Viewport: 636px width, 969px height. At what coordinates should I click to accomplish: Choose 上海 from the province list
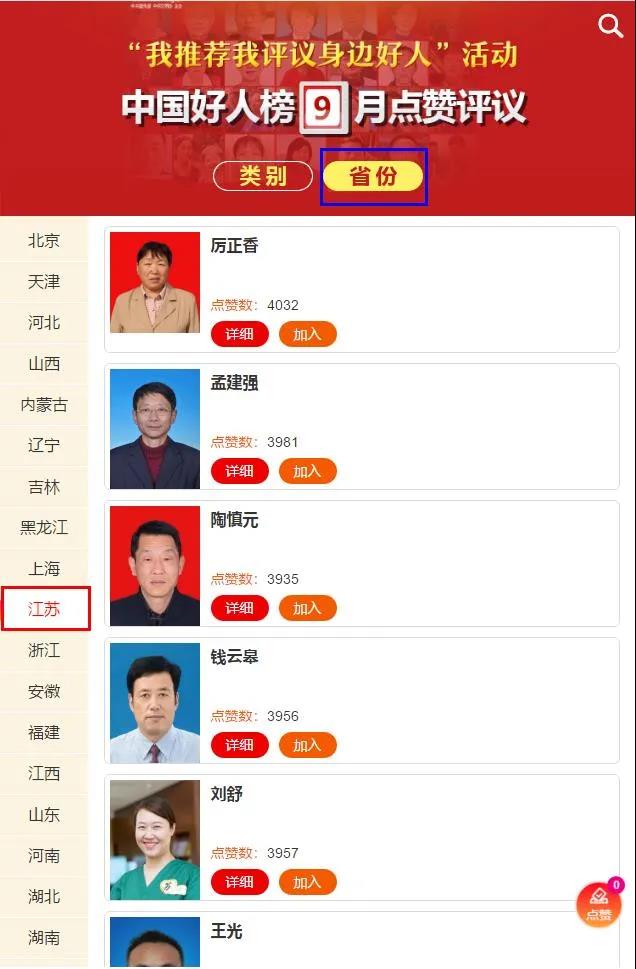[x=44, y=569]
